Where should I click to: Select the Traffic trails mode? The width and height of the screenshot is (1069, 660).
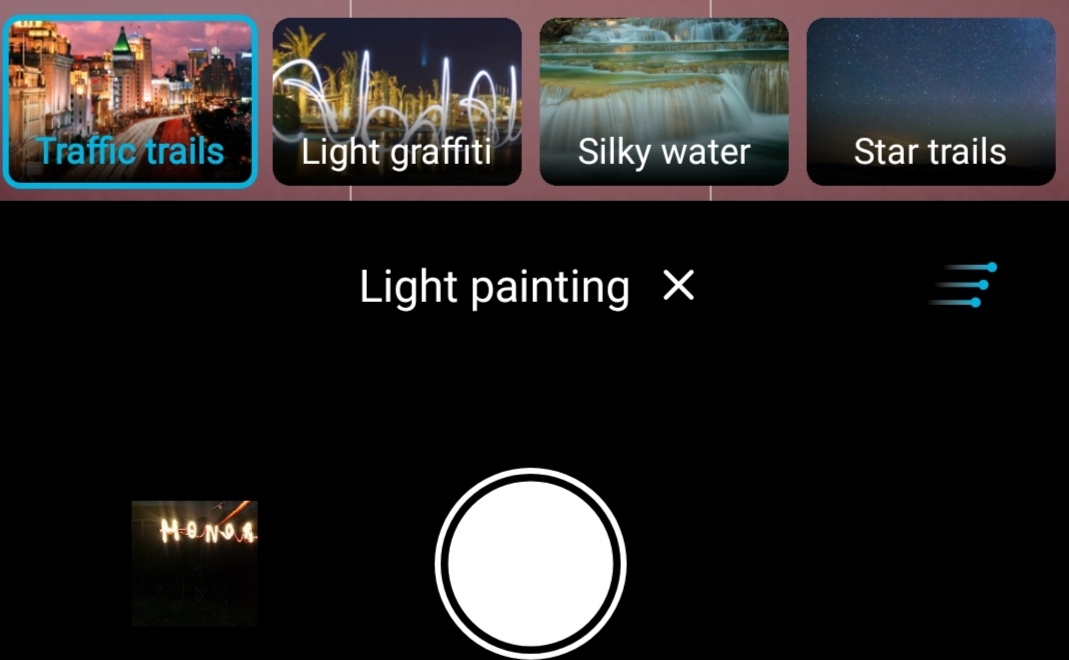click(130, 102)
